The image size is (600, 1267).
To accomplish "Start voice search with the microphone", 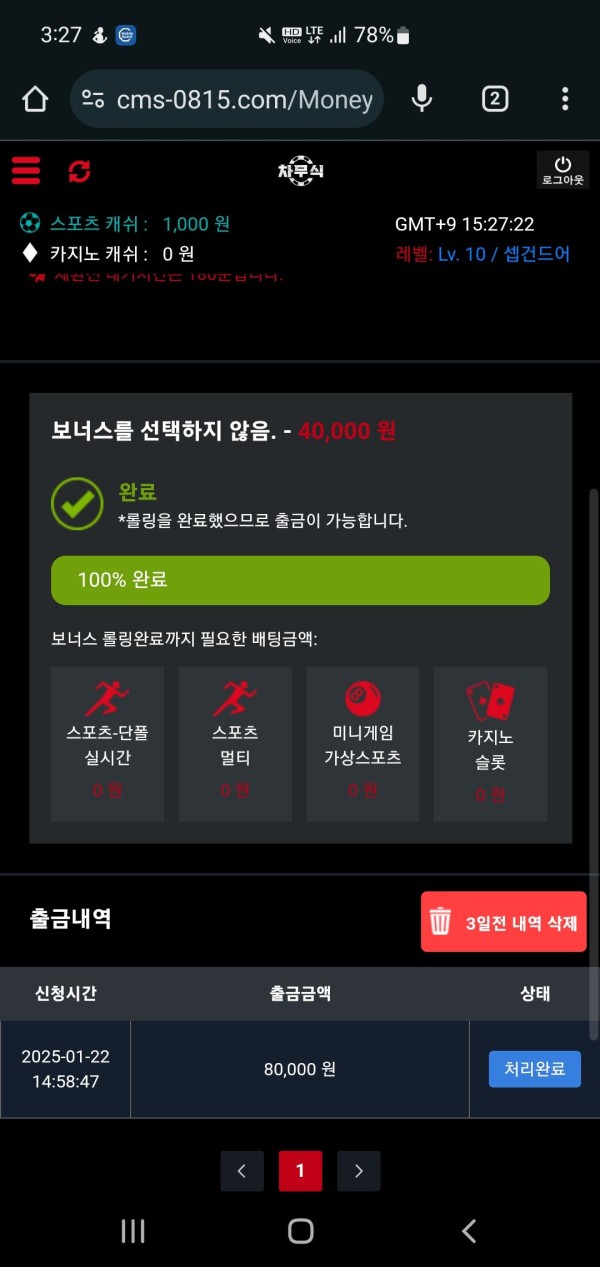I will pos(422,98).
